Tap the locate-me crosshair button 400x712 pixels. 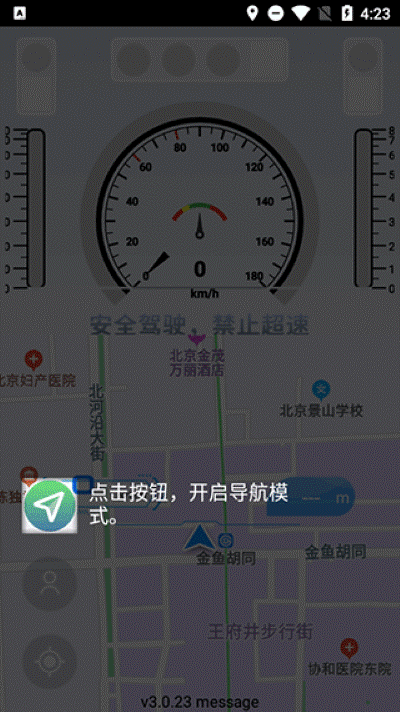(49, 662)
